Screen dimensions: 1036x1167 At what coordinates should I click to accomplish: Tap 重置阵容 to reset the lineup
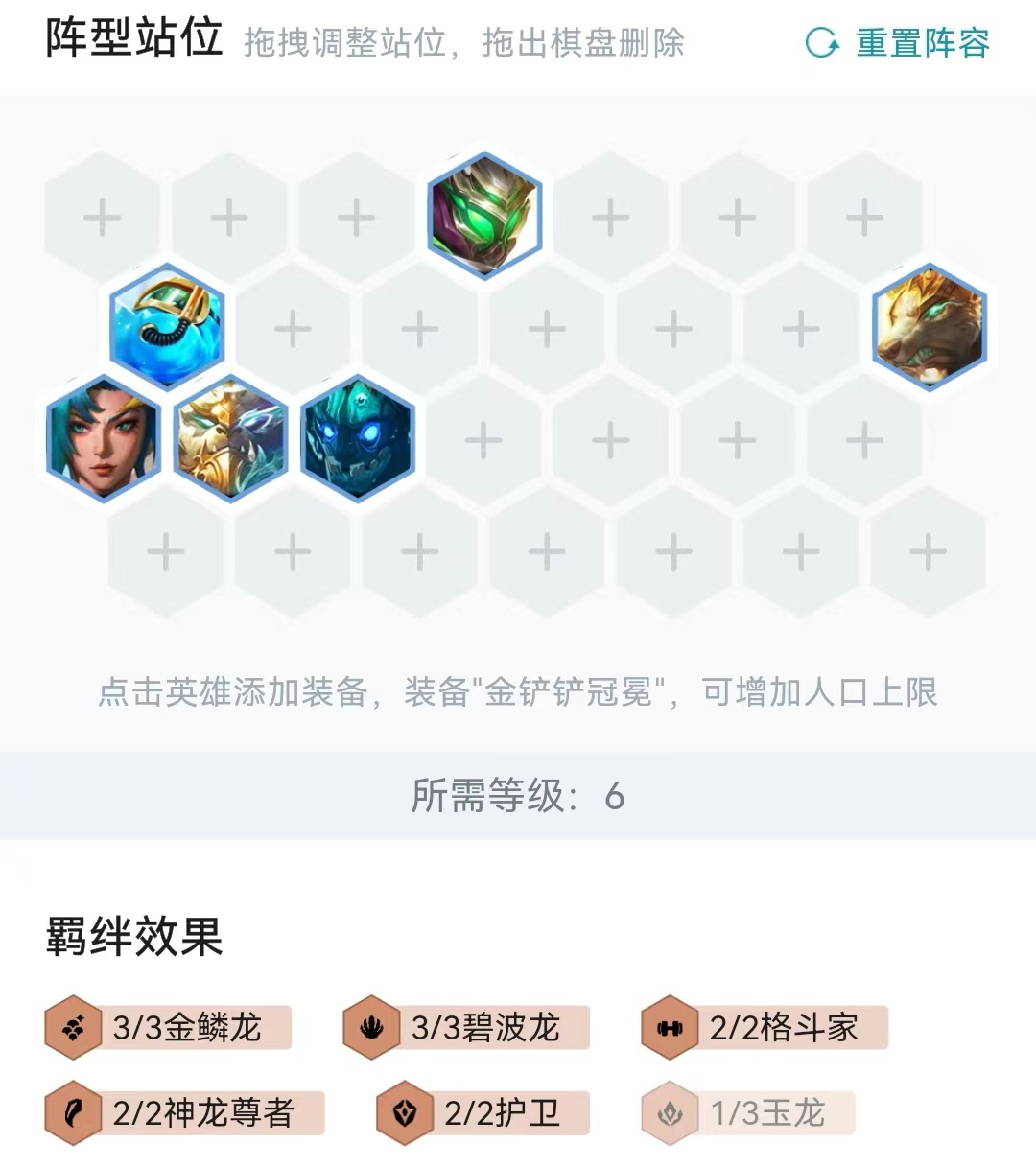[x=899, y=43]
